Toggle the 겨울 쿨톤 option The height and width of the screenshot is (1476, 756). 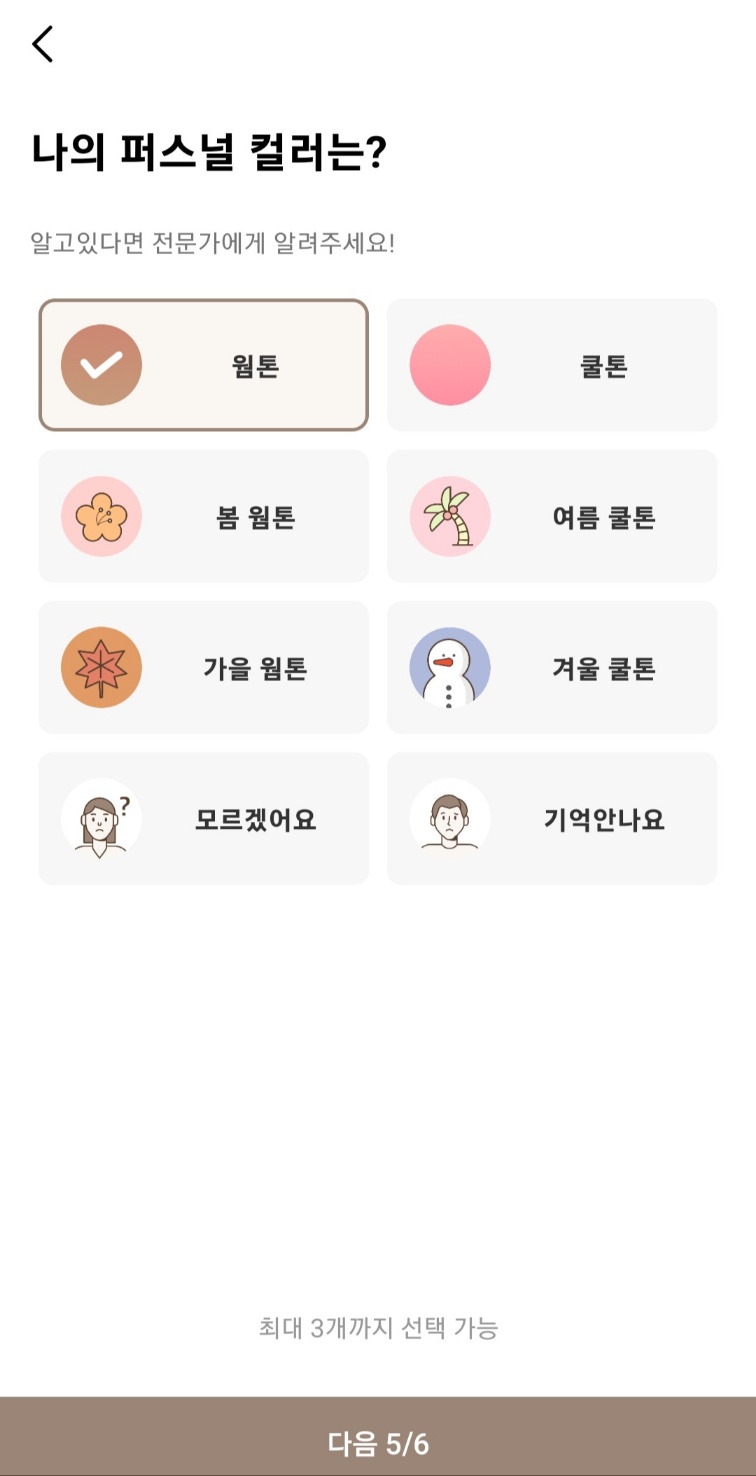click(551, 668)
